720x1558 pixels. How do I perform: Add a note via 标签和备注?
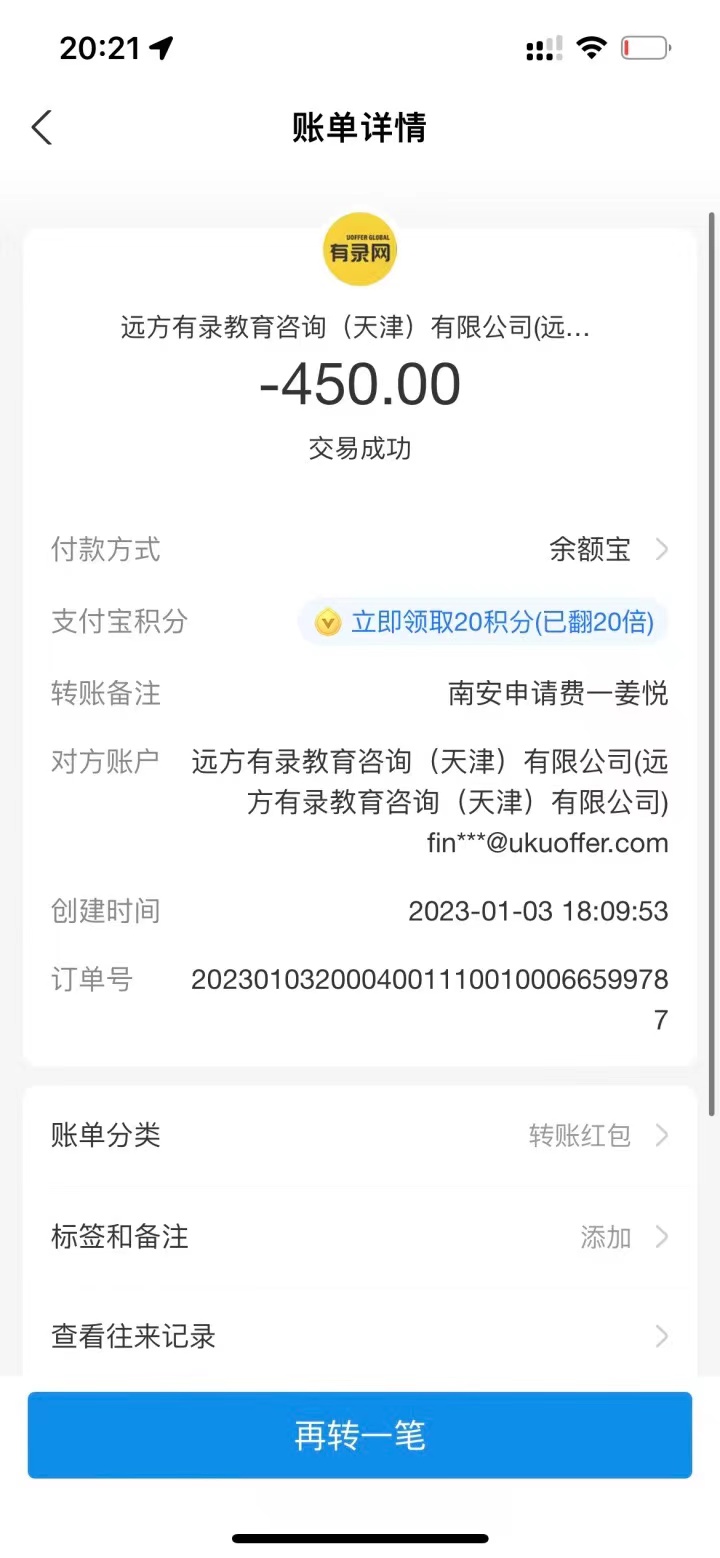click(x=360, y=1237)
